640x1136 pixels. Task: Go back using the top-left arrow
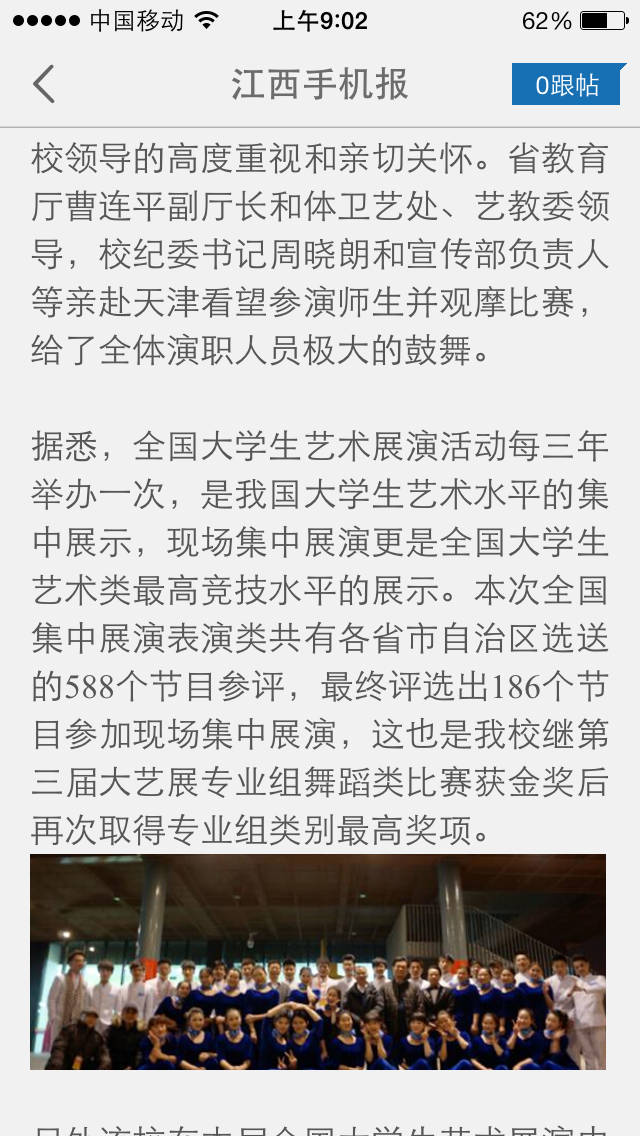coord(44,85)
